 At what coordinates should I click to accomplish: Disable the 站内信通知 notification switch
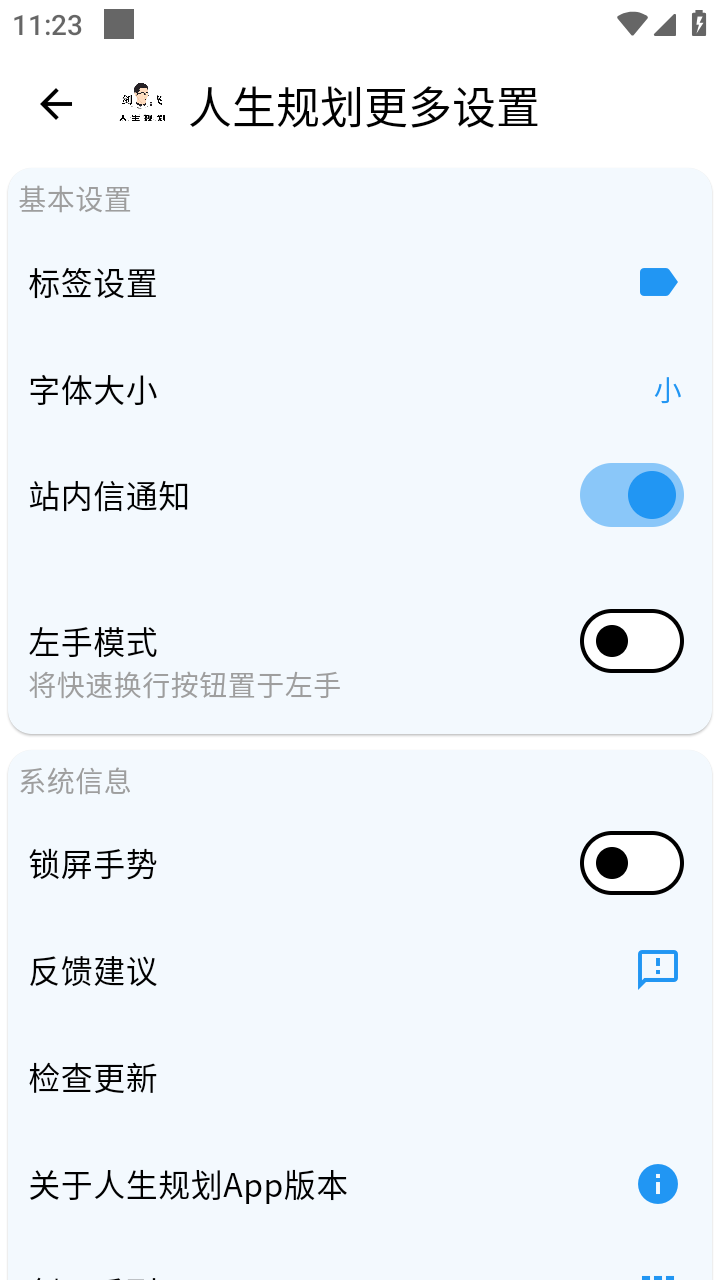632,494
